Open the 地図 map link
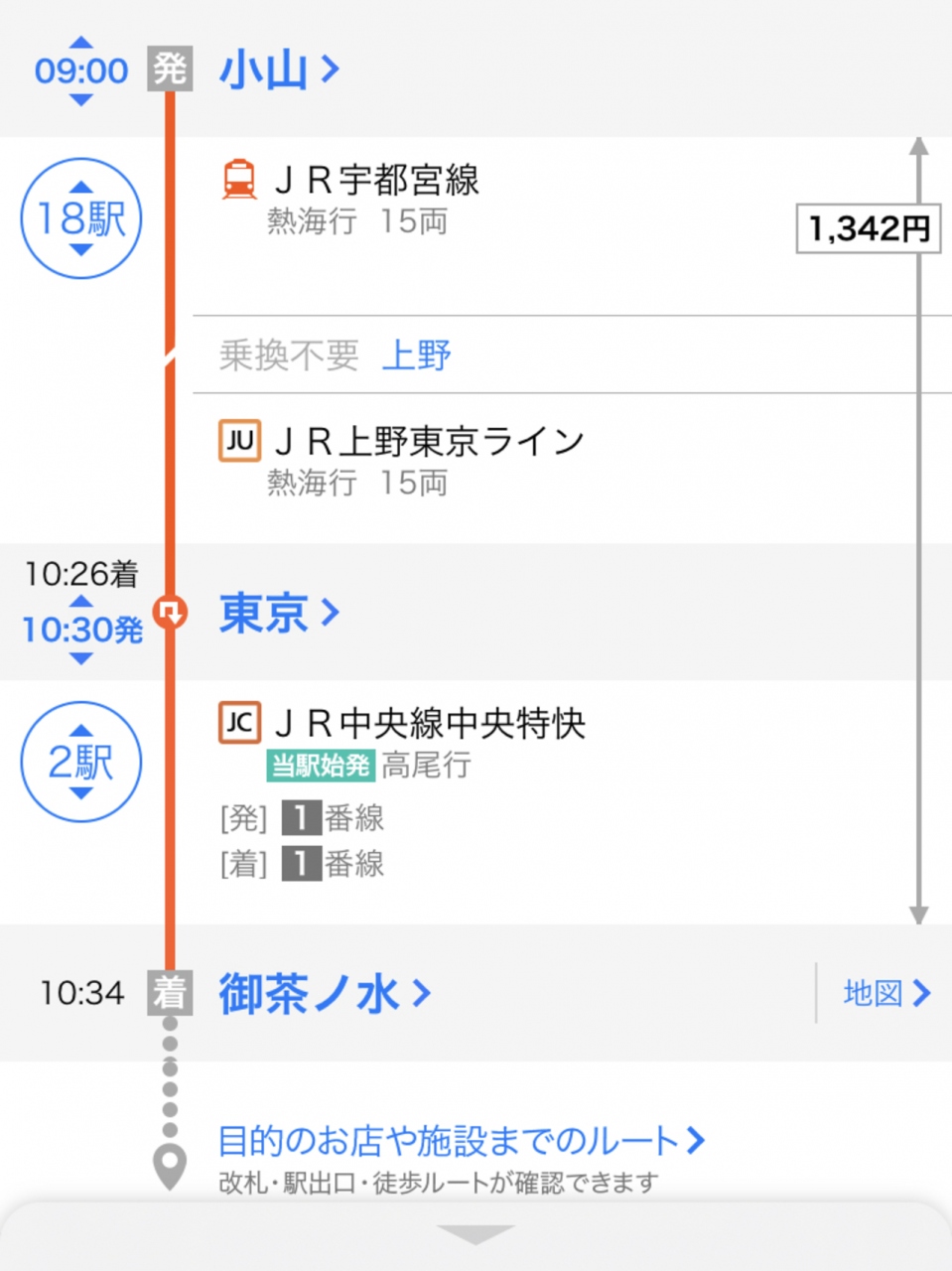952x1271 pixels. coord(885,993)
